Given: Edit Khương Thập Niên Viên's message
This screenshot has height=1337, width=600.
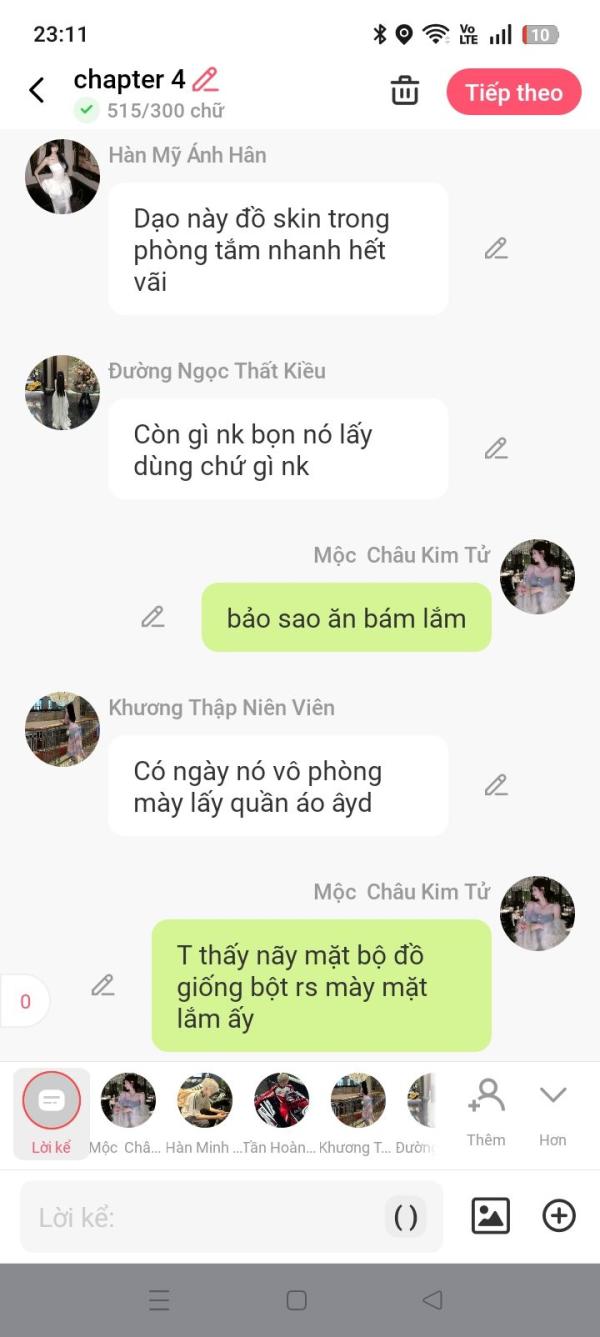Looking at the screenshot, I should click(496, 786).
